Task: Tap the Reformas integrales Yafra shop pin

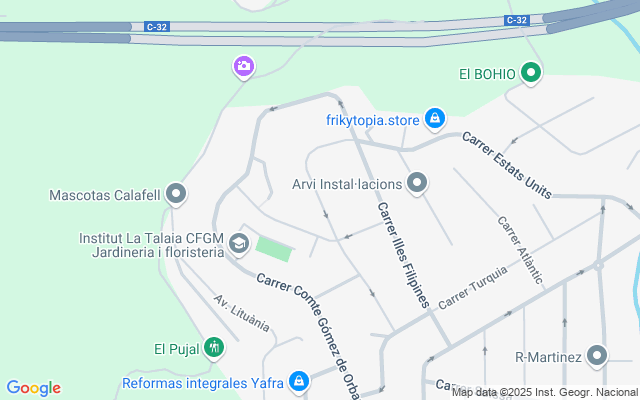Action: point(298,381)
